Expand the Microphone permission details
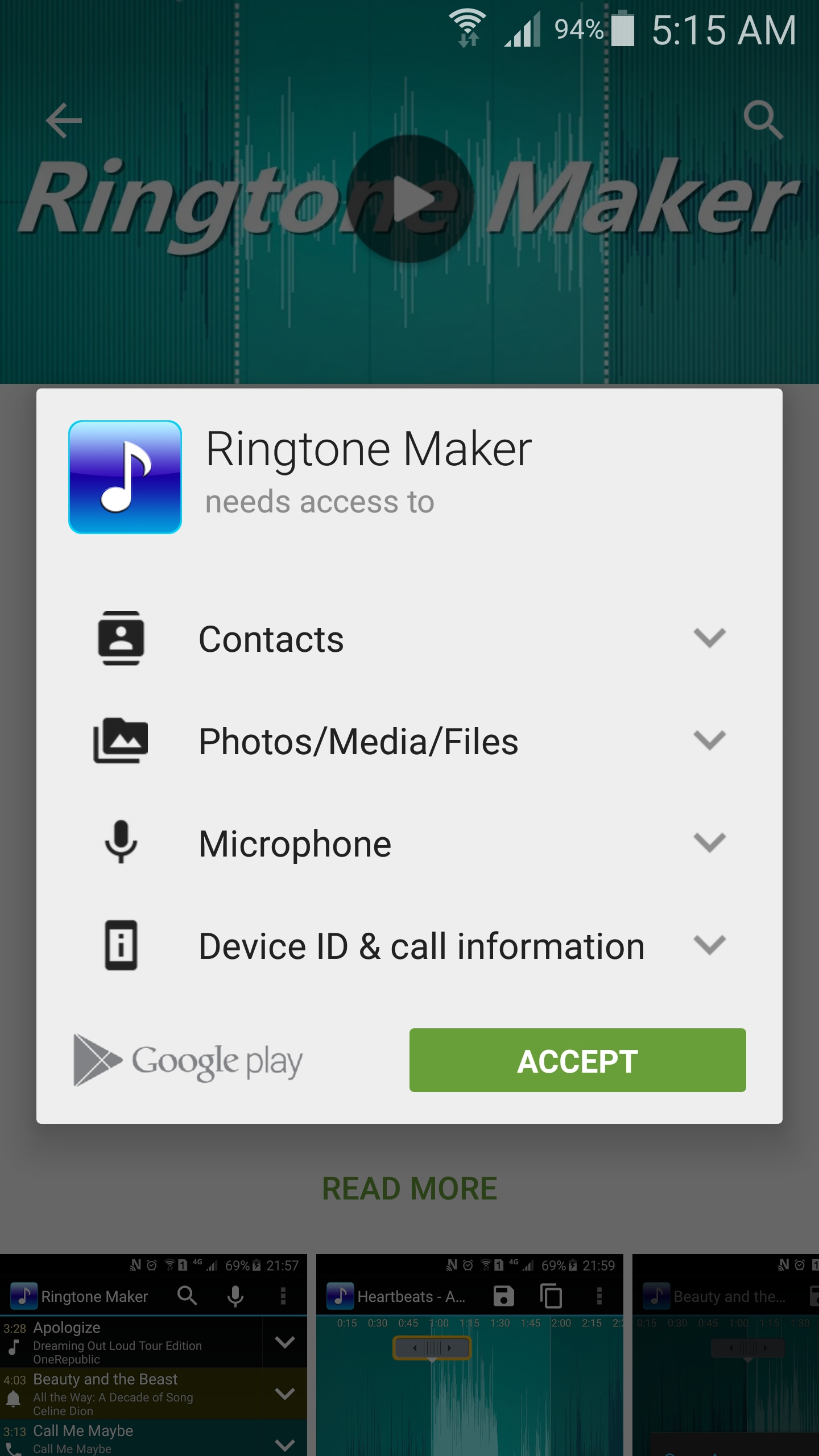The height and width of the screenshot is (1456, 819). point(709,842)
